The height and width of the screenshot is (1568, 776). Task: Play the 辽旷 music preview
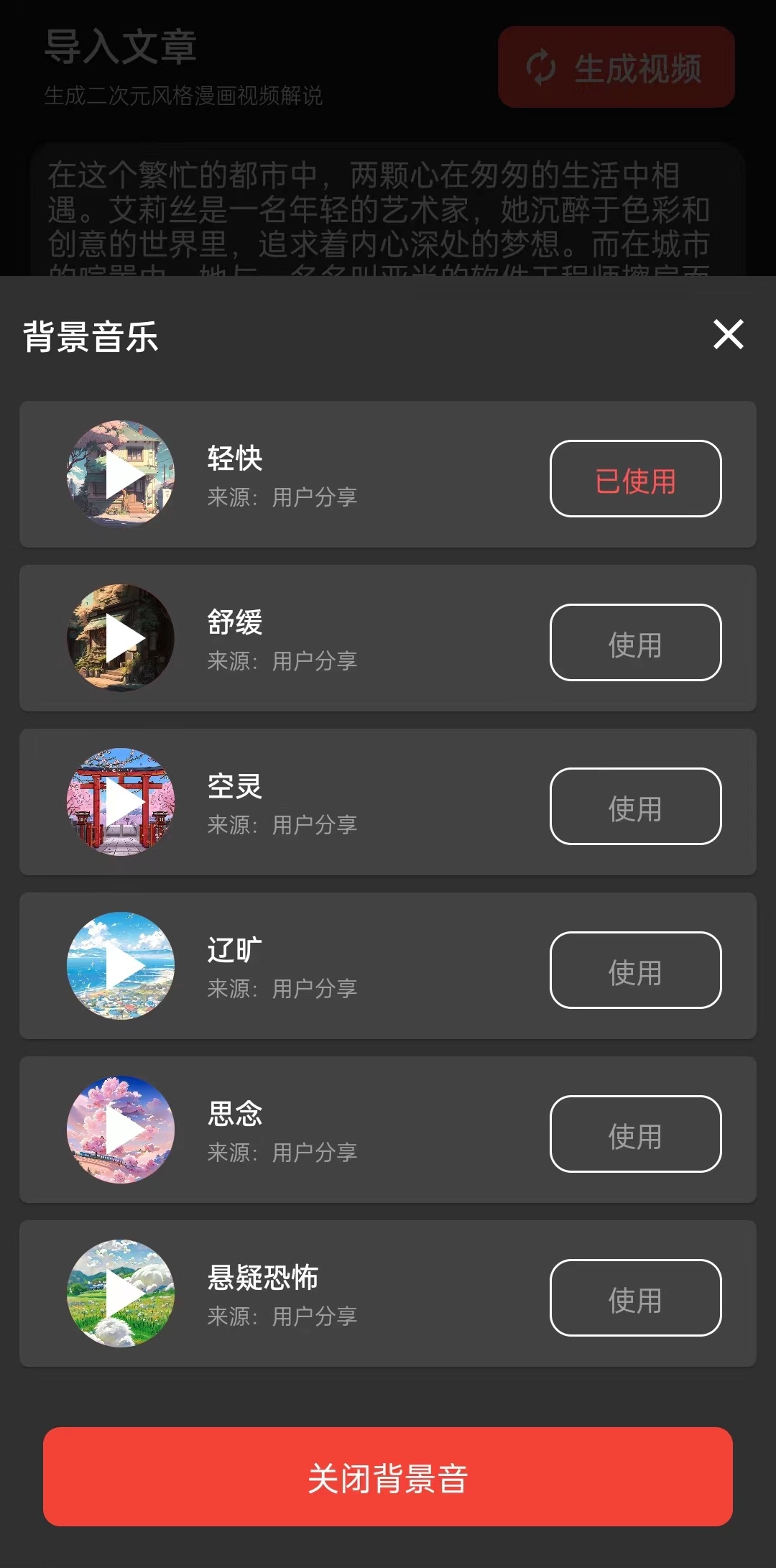click(121, 966)
